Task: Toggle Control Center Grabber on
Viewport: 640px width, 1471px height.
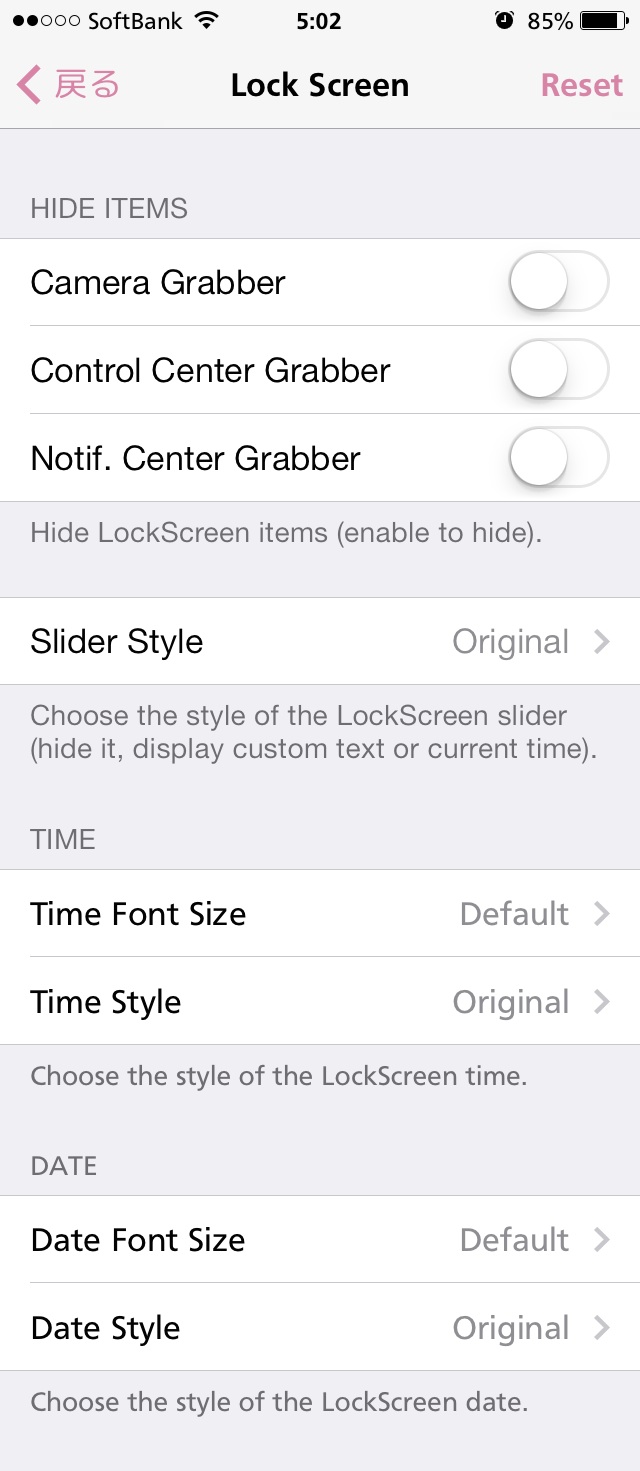Action: pos(558,371)
